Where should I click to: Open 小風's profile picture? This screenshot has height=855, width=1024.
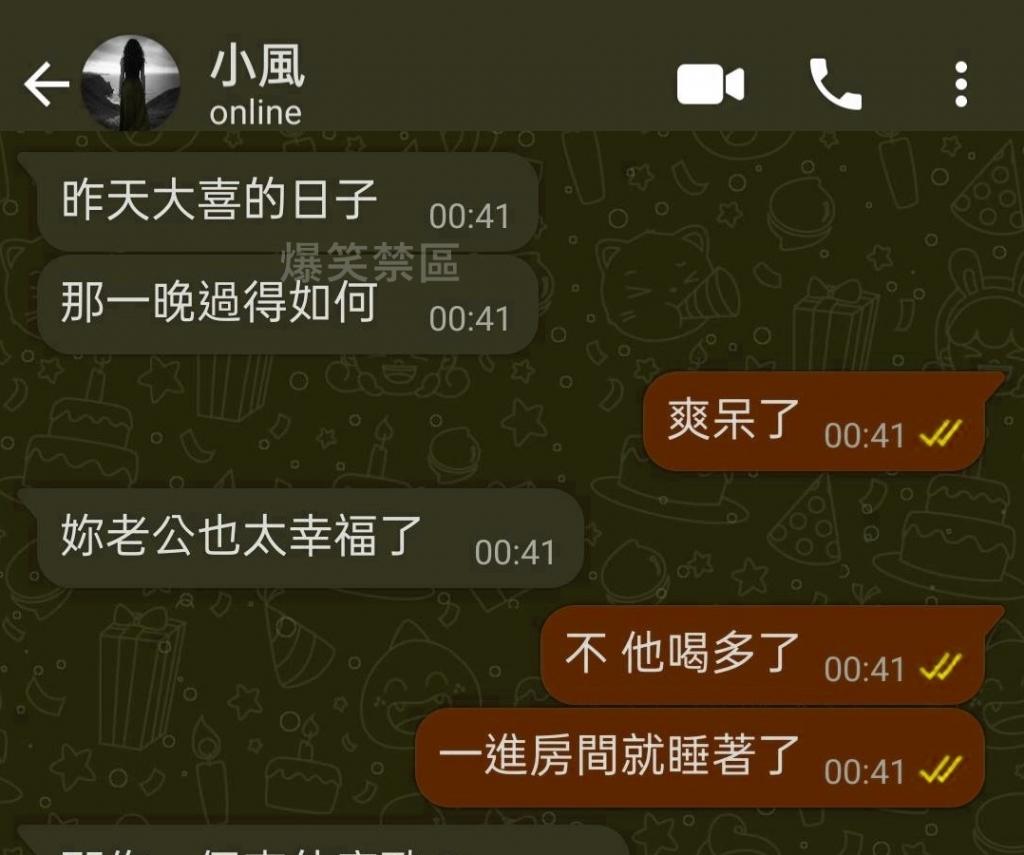[x=130, y=84]
